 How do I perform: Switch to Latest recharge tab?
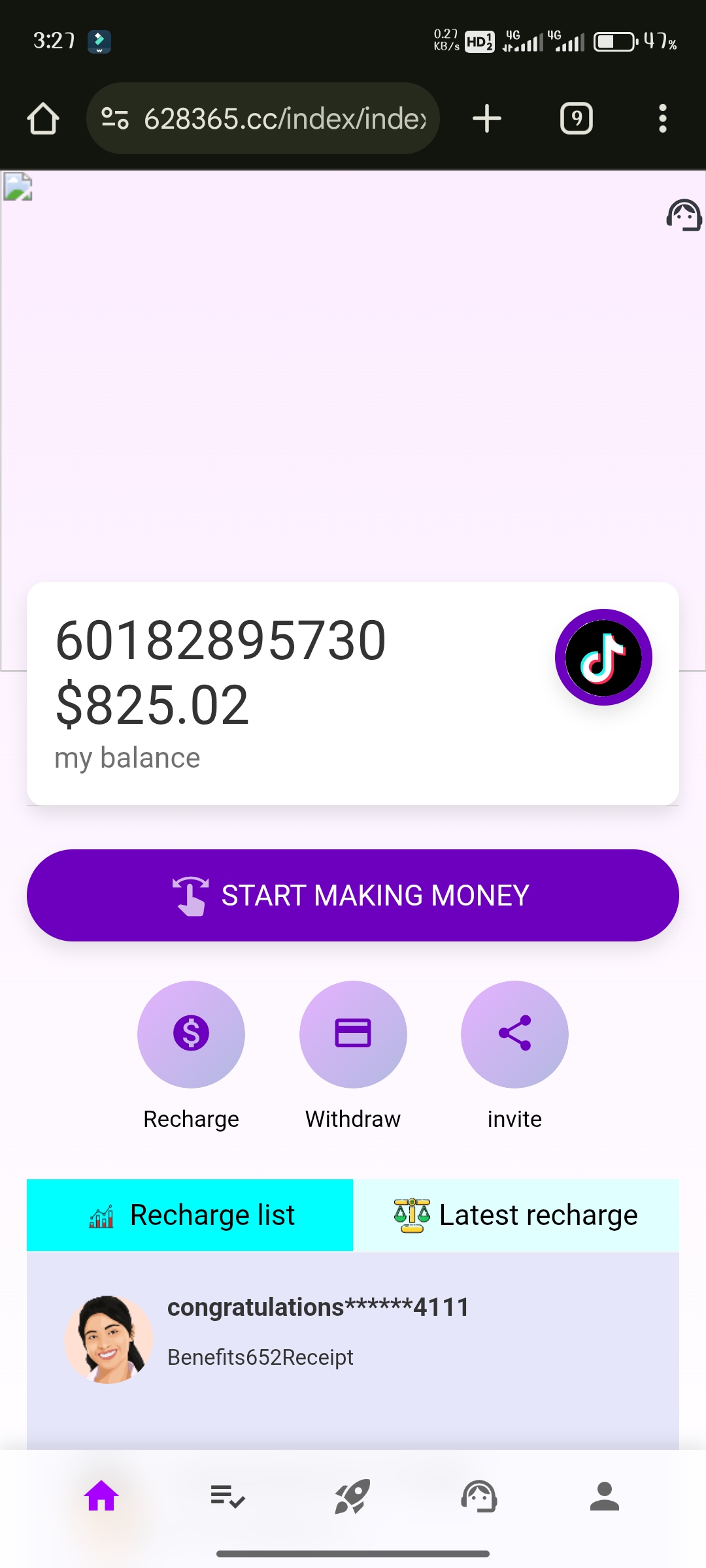(x=516, y=1215)
